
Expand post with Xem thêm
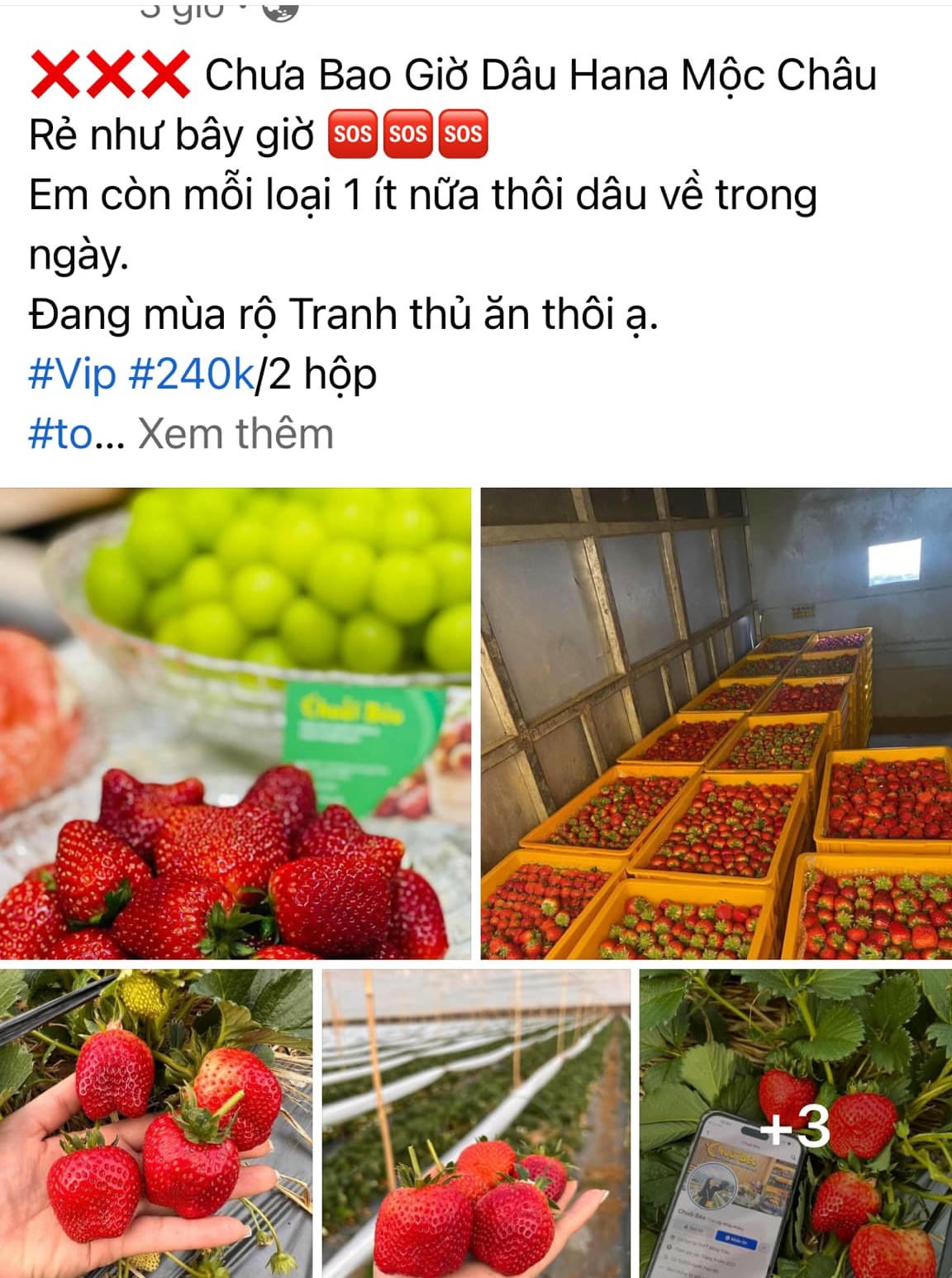236,434
